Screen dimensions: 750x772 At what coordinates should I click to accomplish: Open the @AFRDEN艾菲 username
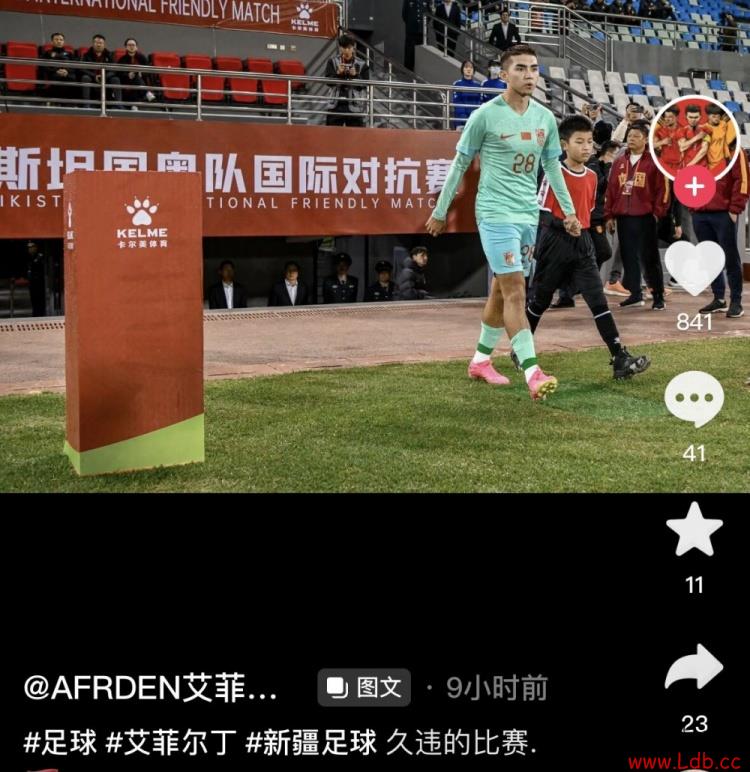150,688
